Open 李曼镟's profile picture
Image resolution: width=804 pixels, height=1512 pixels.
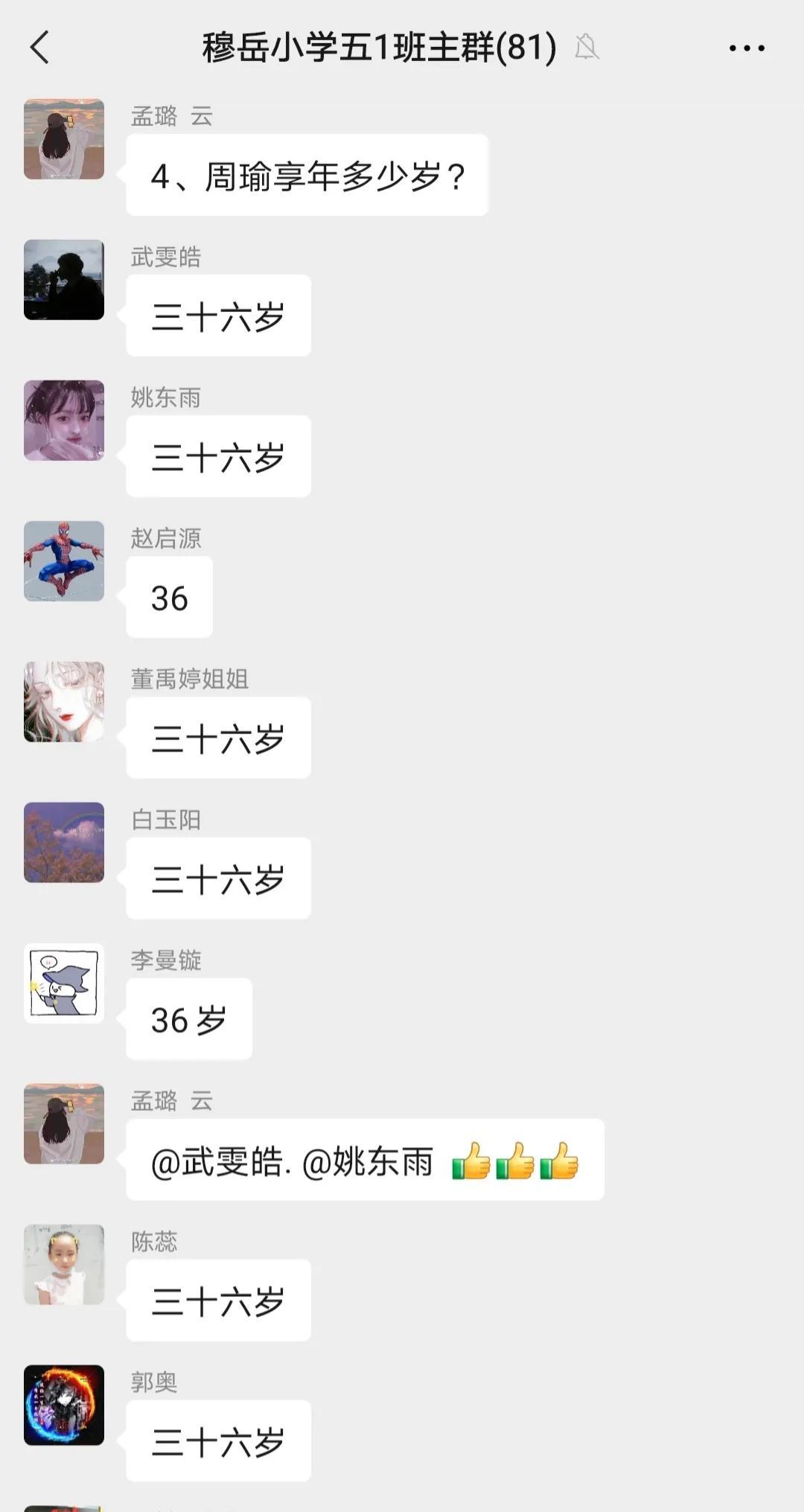[64, 983]
